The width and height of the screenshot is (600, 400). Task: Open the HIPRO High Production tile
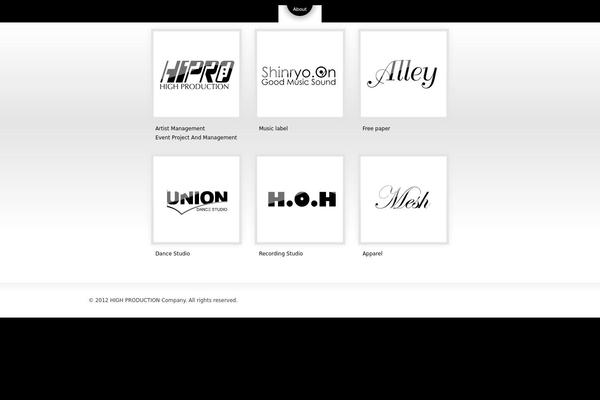point(196,74)
